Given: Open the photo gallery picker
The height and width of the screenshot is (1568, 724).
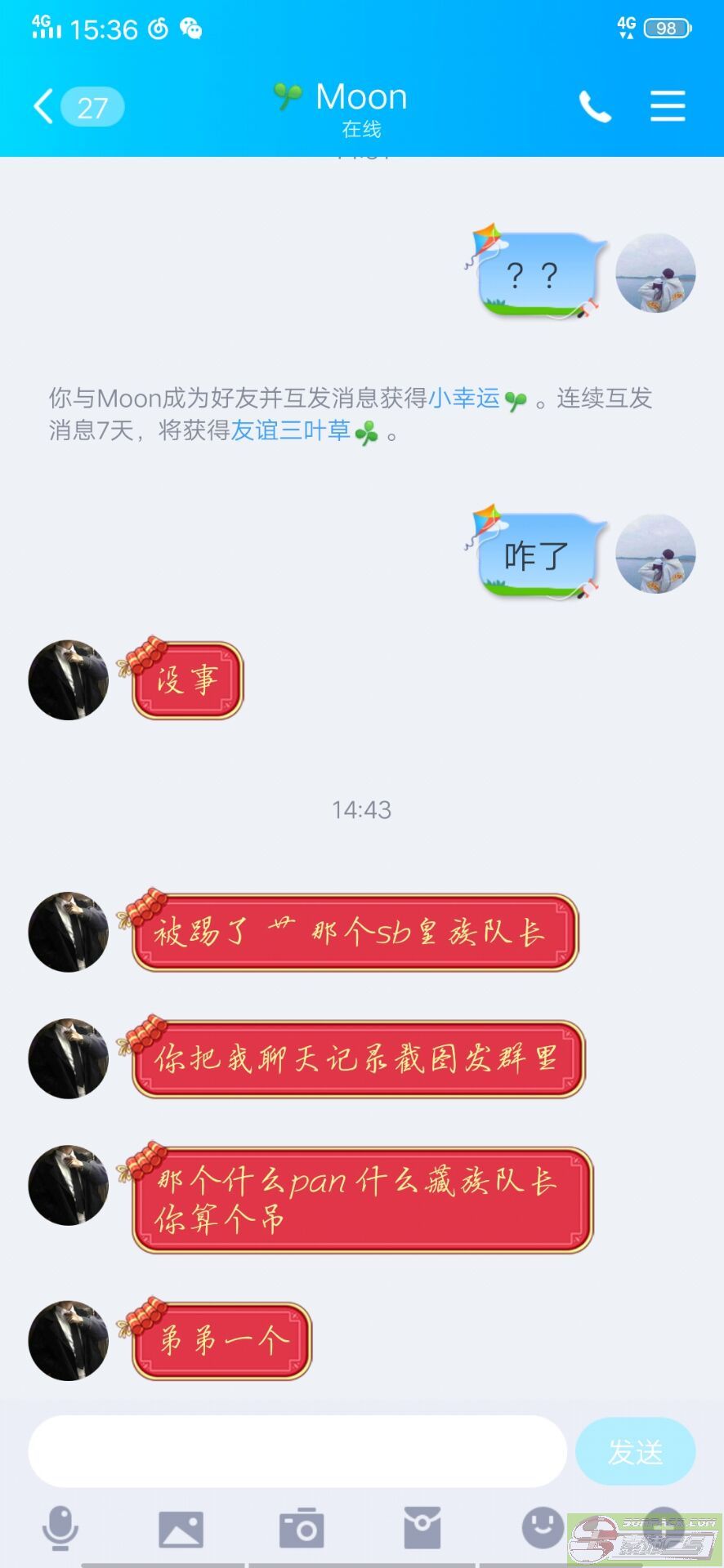Looking at the screenshot, I should [181, 1528].
